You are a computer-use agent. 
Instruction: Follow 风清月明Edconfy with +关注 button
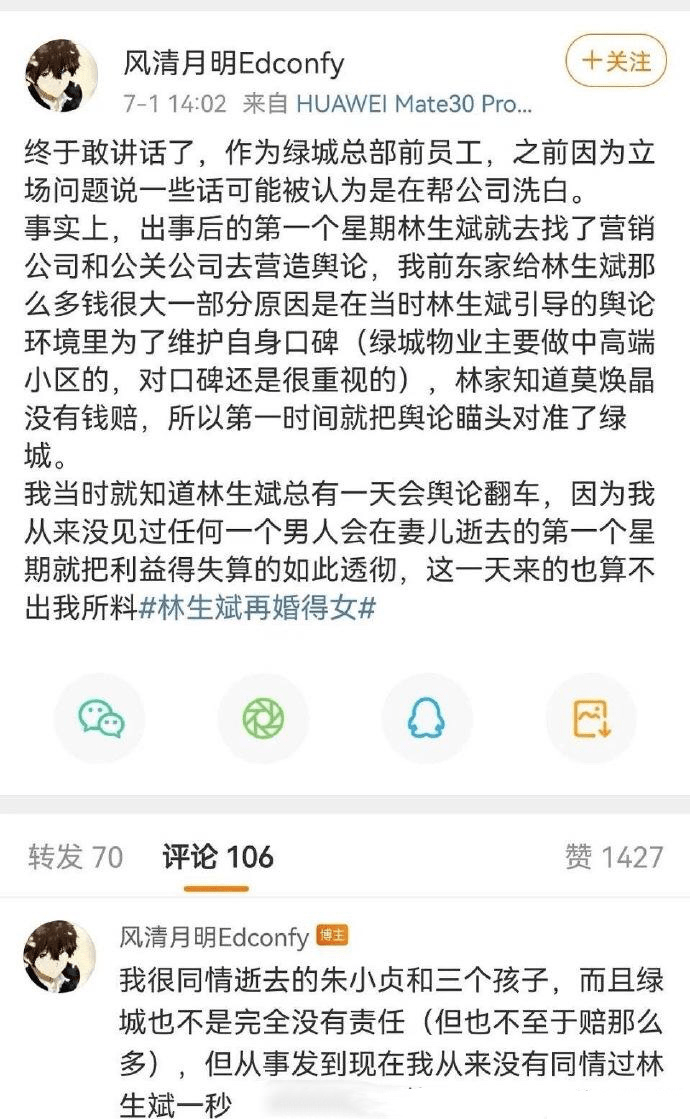616,62
